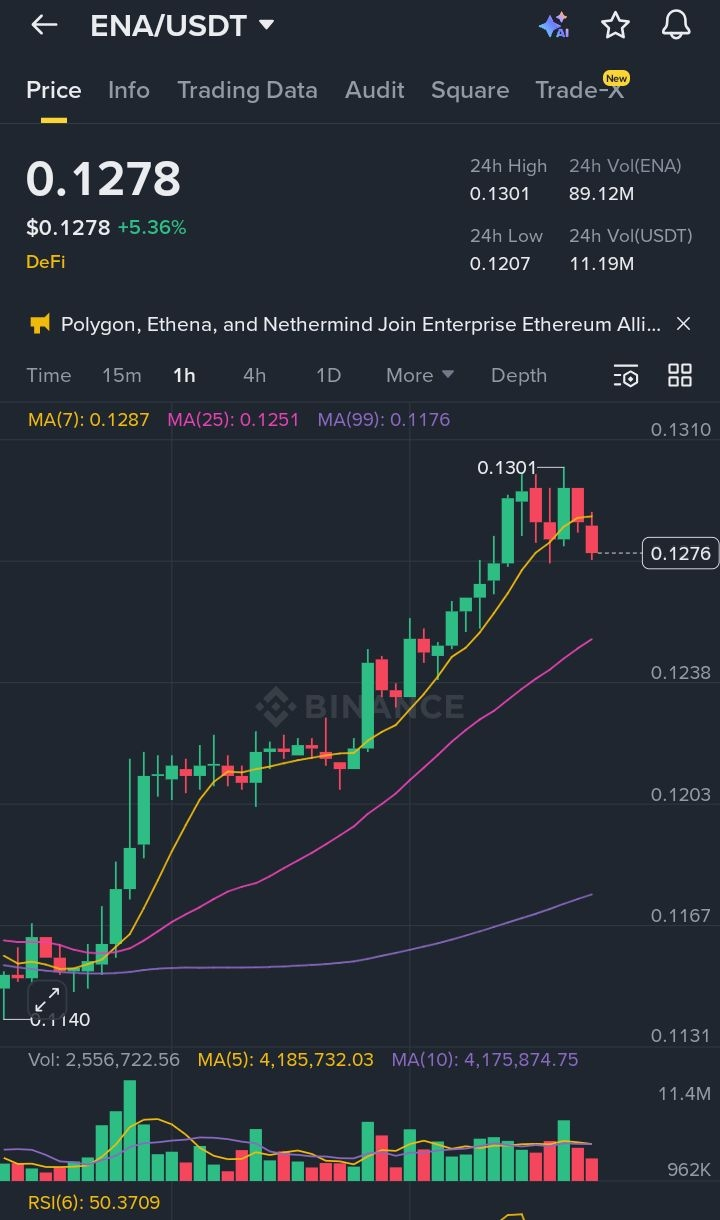Screen dimensions: 720x1220
Task: Switch to the Trading Data tab
Action: (247, 90)
